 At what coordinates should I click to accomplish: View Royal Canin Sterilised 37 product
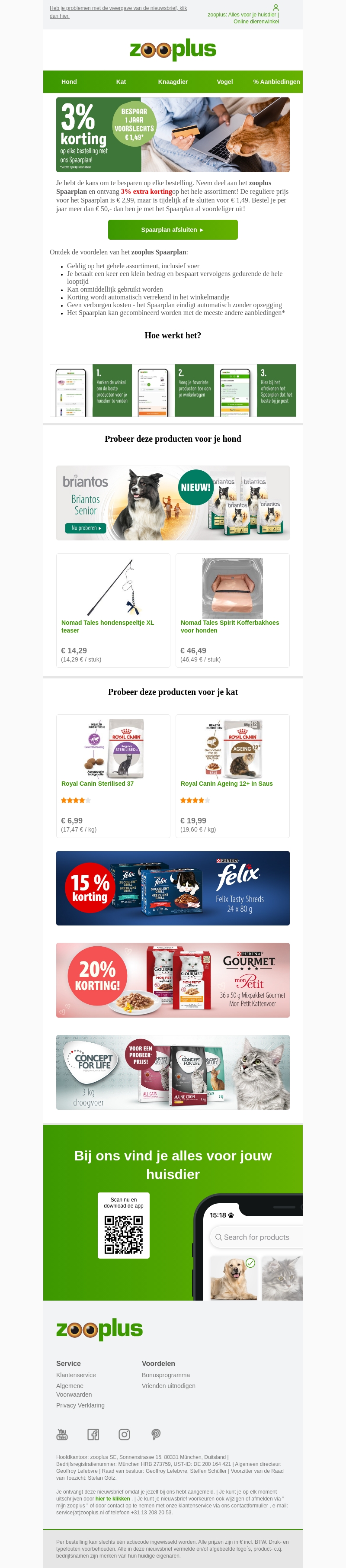[97, 784]
